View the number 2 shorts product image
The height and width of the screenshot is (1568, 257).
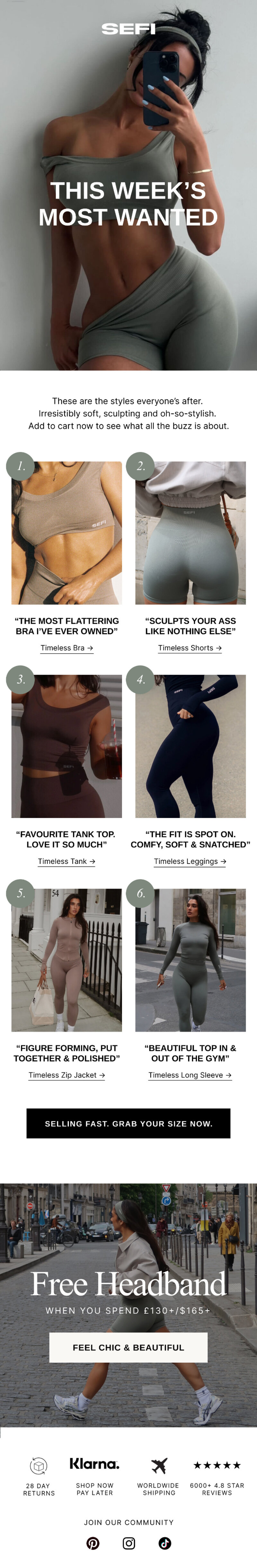click(190, 533)
